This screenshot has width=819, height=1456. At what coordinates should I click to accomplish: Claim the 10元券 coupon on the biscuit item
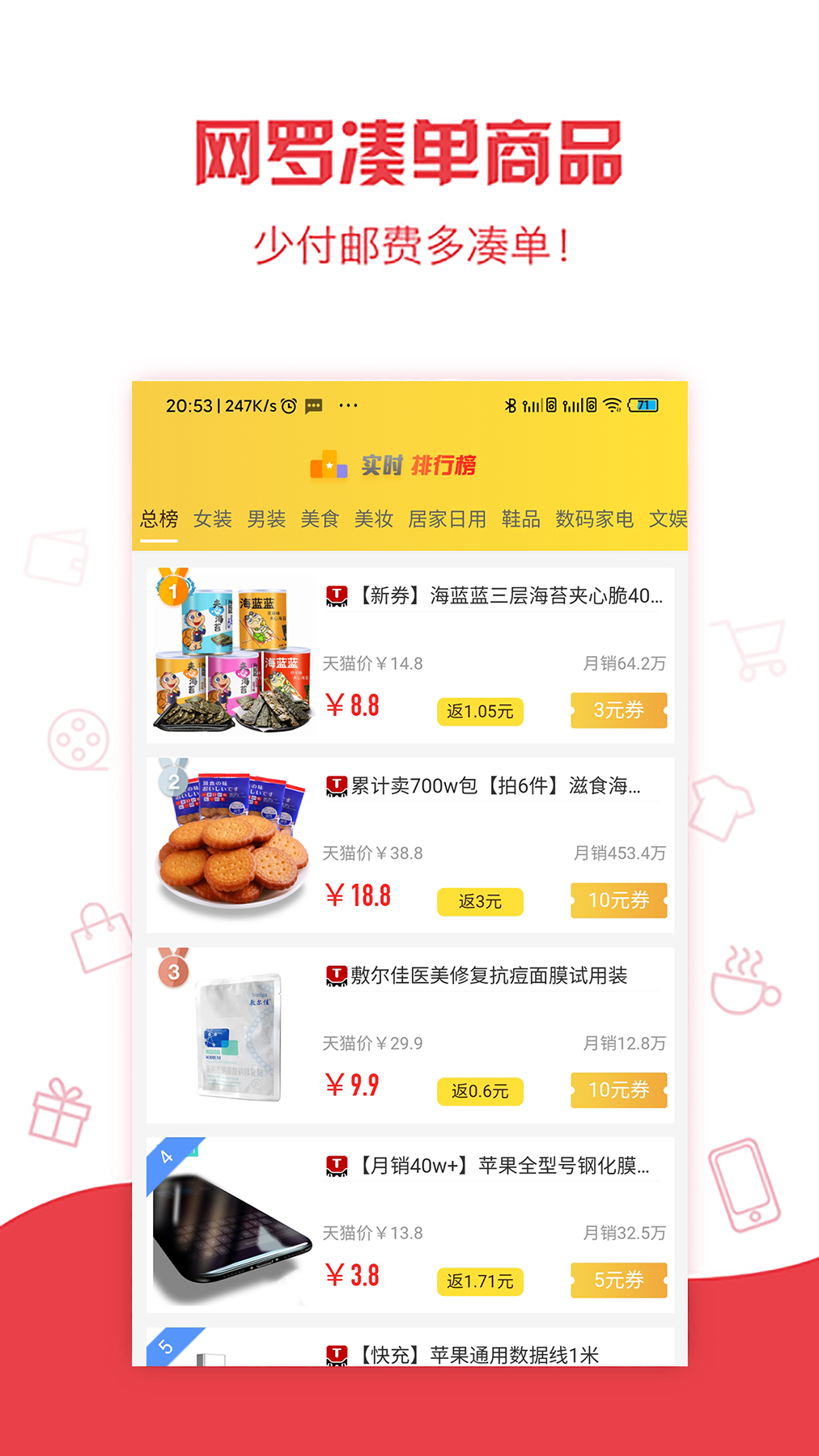618,900
